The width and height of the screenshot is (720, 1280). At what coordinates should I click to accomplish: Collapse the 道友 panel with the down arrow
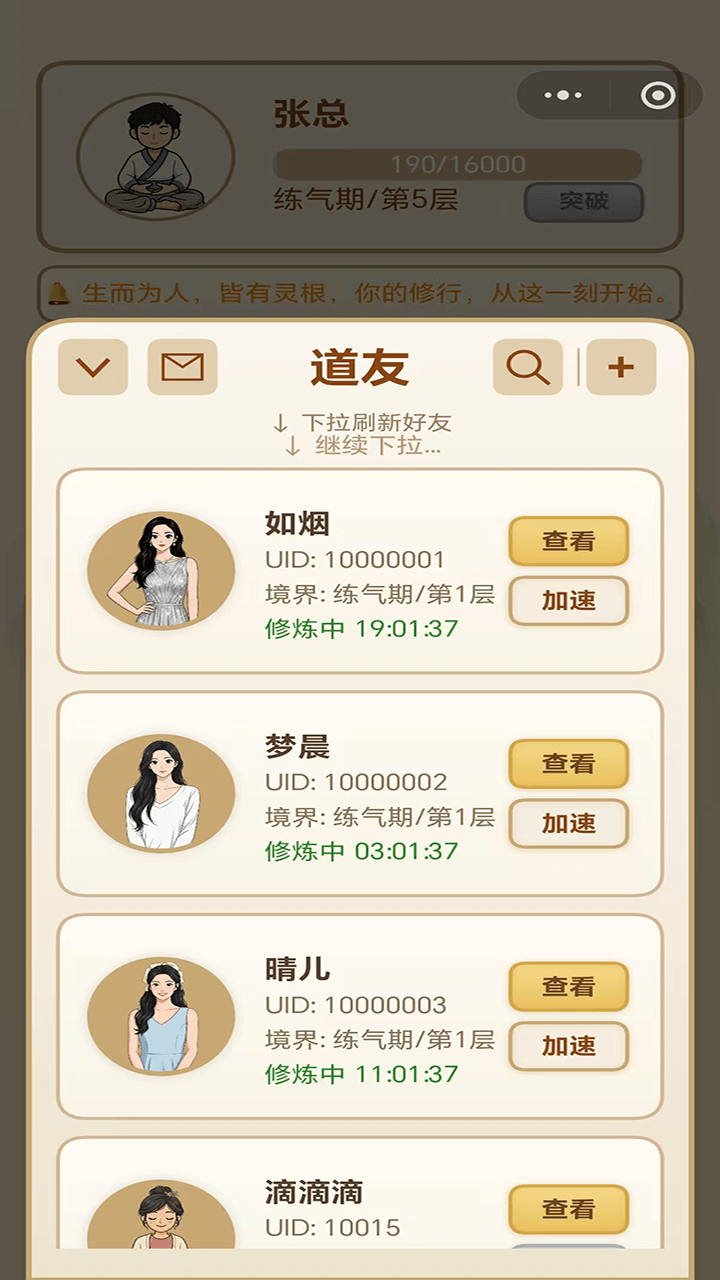(x=93, y=367)
